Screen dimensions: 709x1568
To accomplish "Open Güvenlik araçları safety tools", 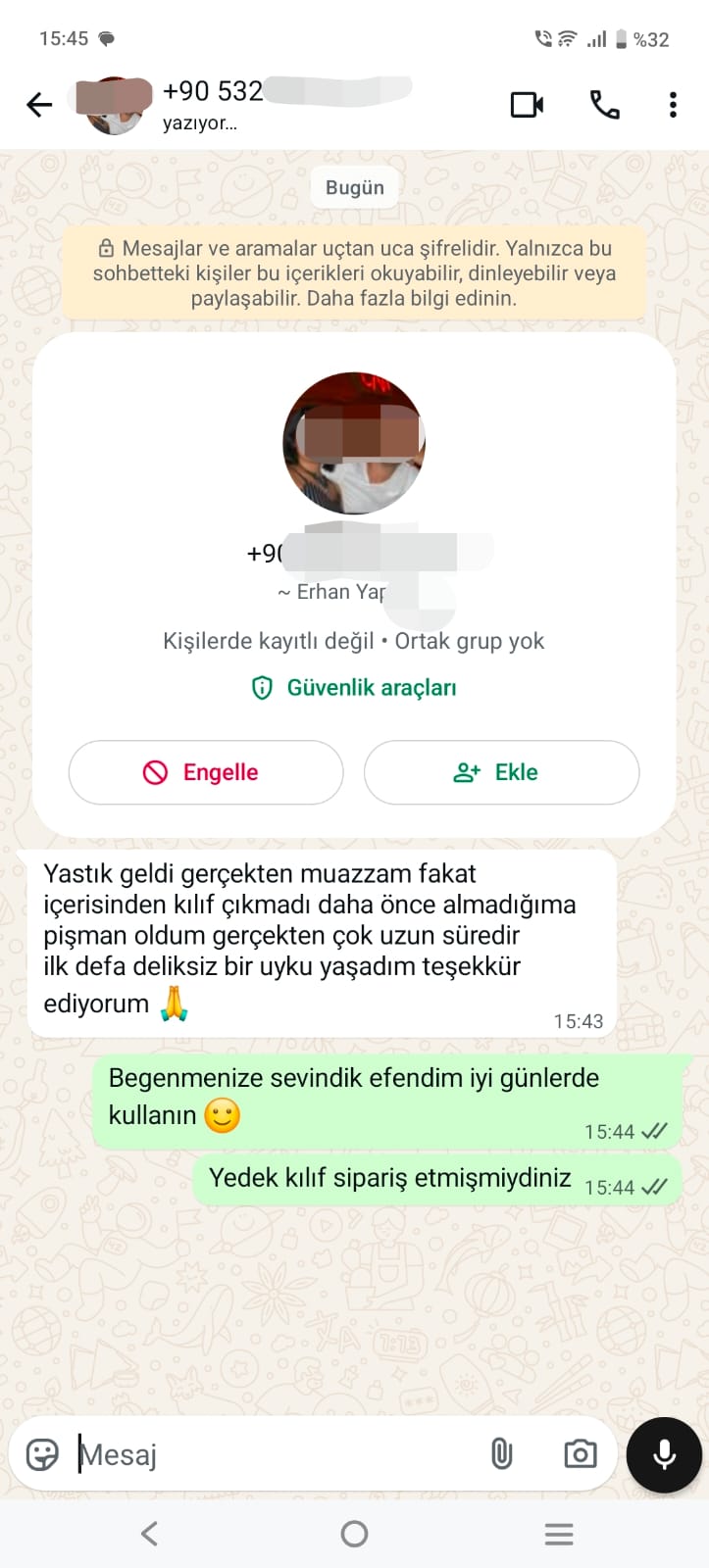I will (355, 688).
